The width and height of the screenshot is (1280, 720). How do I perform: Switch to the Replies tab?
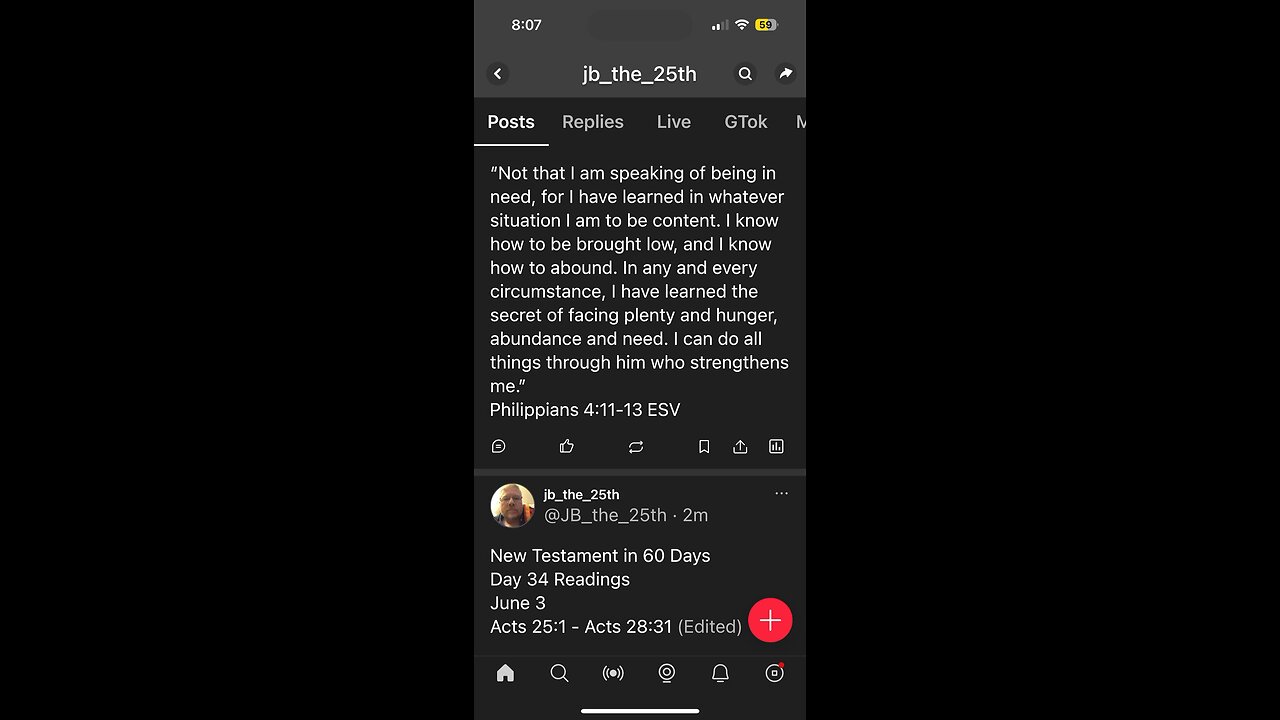point(592,122)
